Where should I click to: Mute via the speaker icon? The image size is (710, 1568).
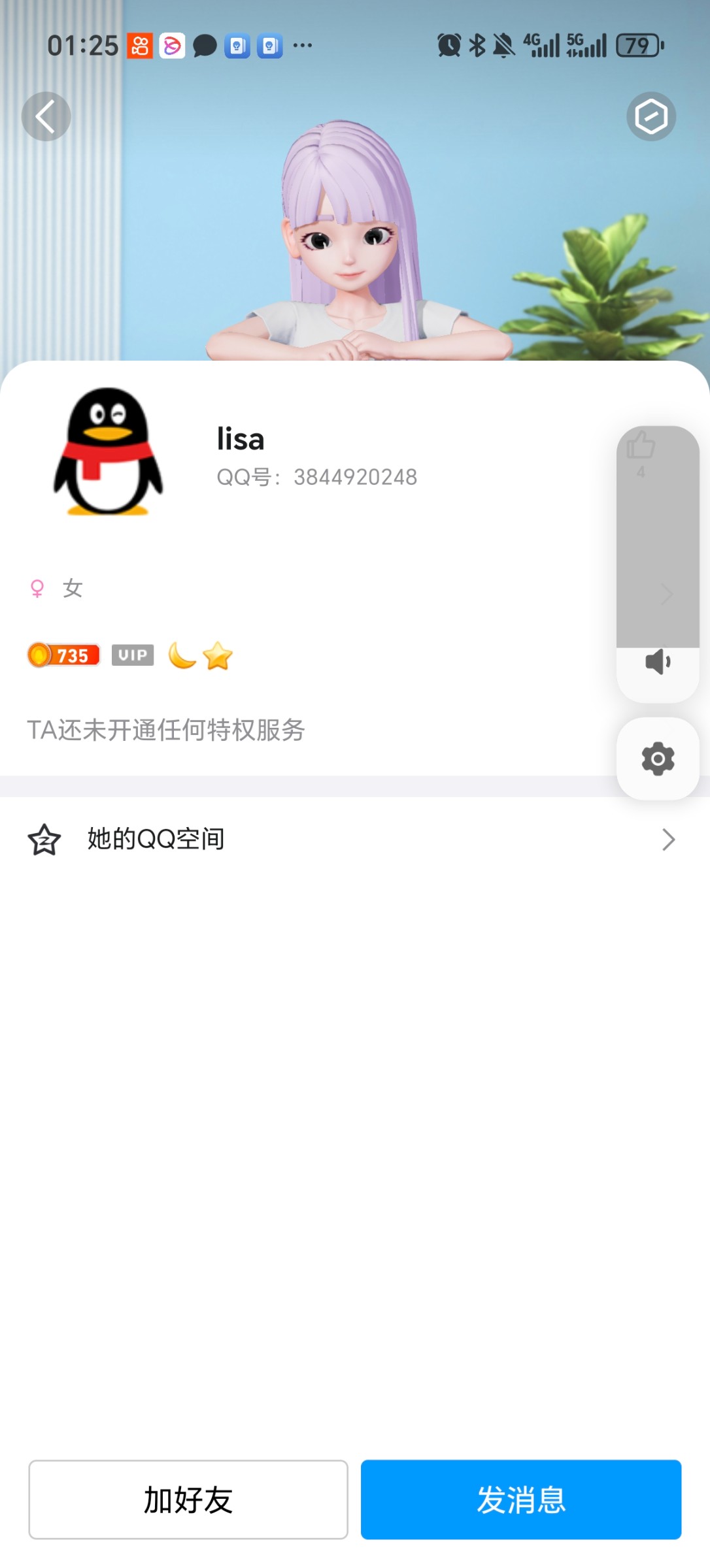658,662
